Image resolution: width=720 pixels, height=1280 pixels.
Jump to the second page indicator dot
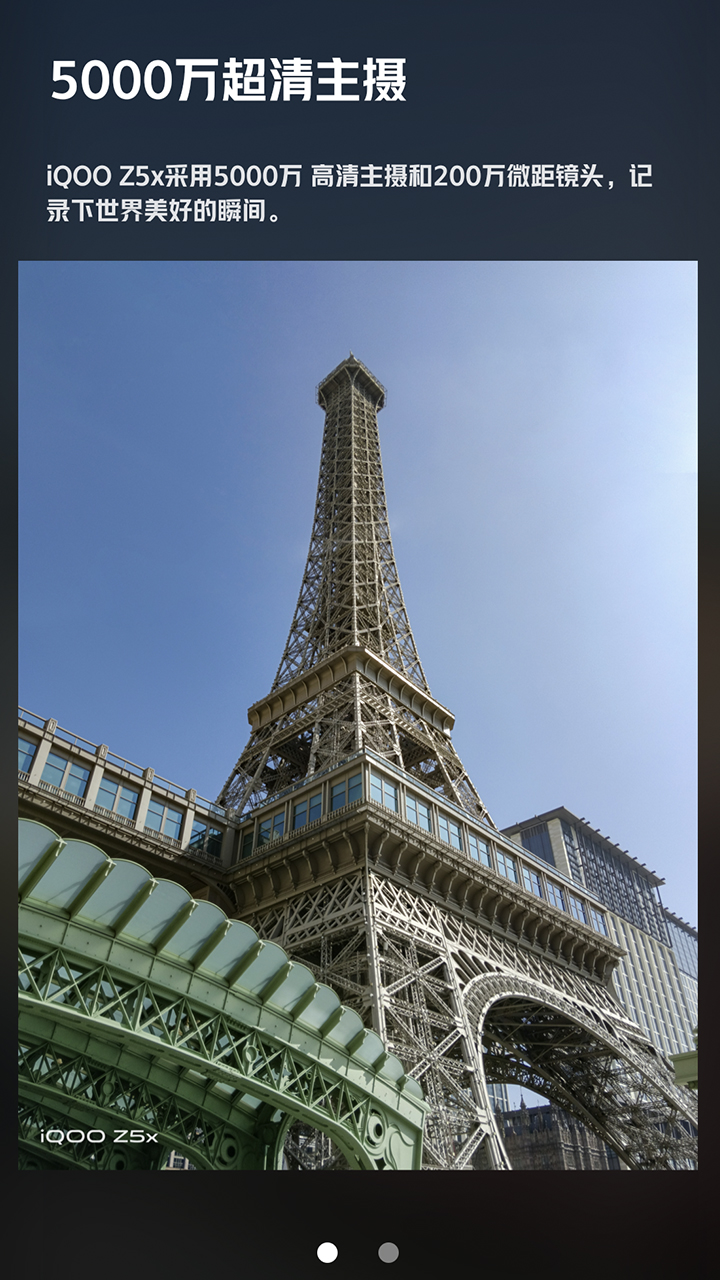[389, 1253]
